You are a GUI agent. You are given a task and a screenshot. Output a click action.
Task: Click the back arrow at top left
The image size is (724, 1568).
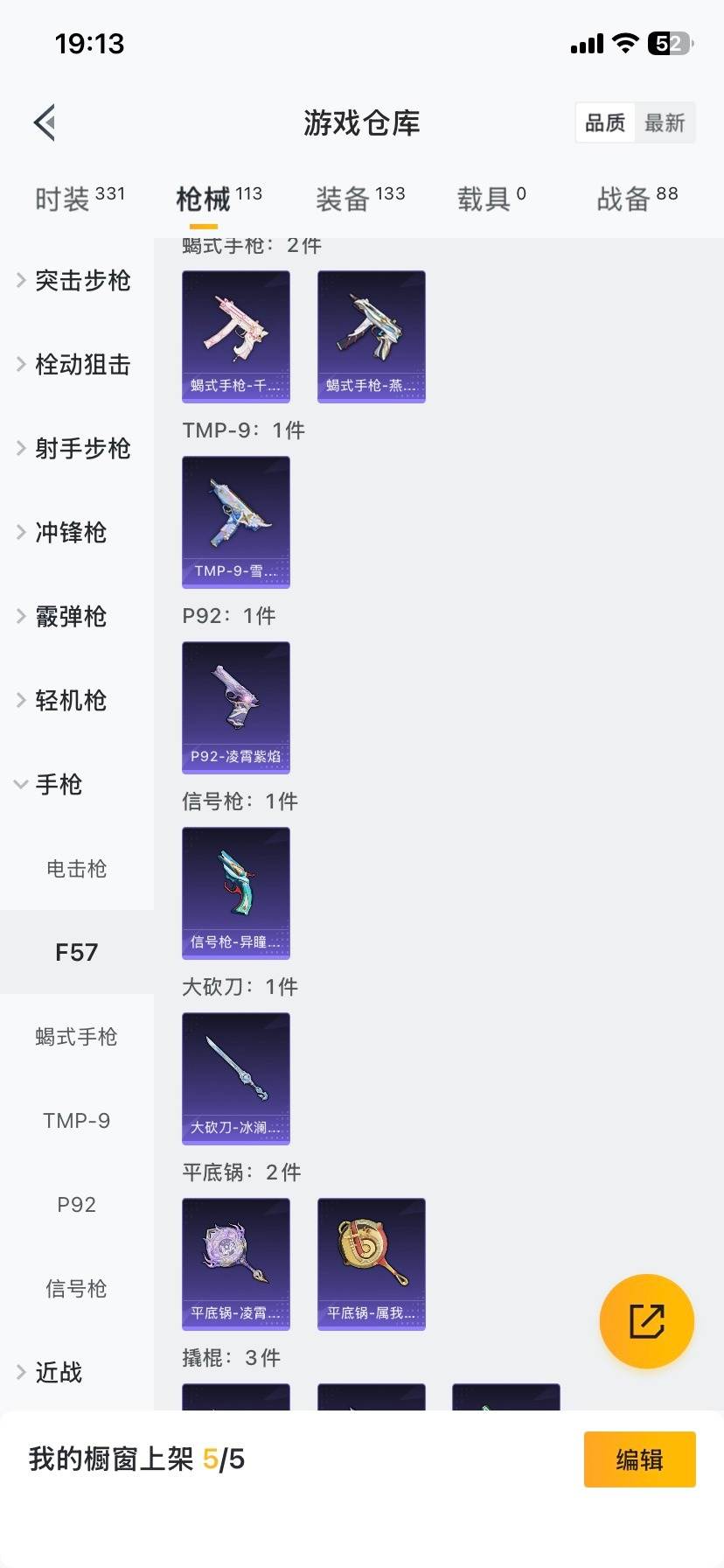45,122
